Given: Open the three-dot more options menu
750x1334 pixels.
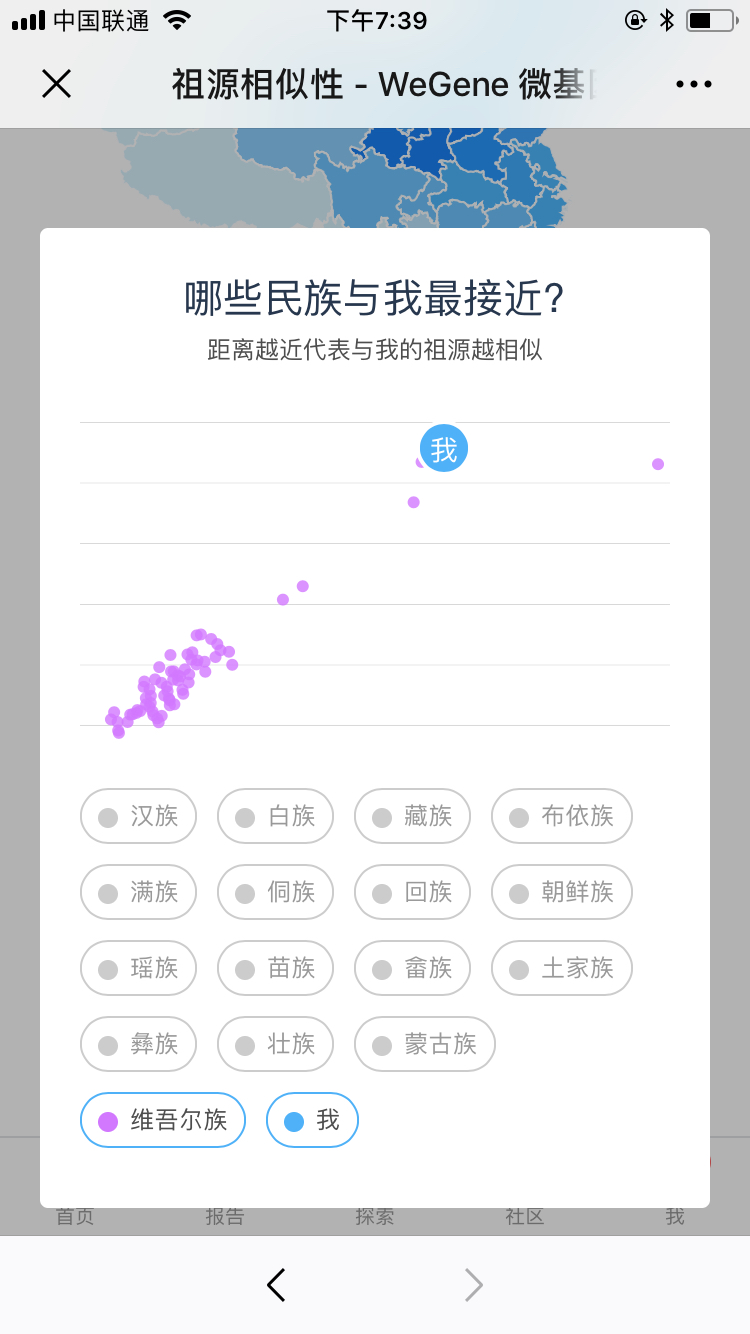Looking at the screenshot, I should pyautogui.click(x=693, y=84).
